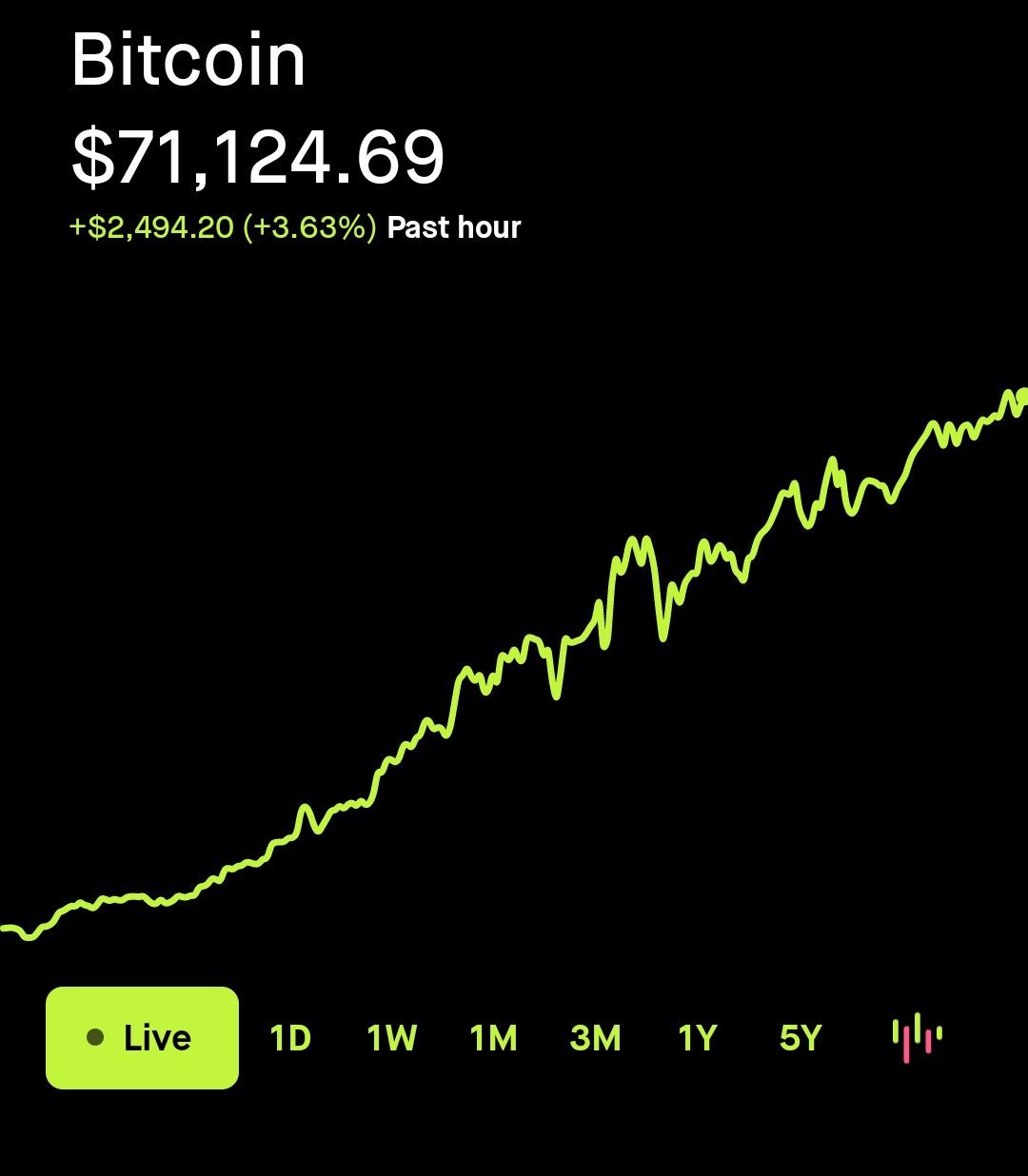This screenshot has width=1028, height=1176.
Task: Select the Live chart range
Action: (x=142, y=1037)
